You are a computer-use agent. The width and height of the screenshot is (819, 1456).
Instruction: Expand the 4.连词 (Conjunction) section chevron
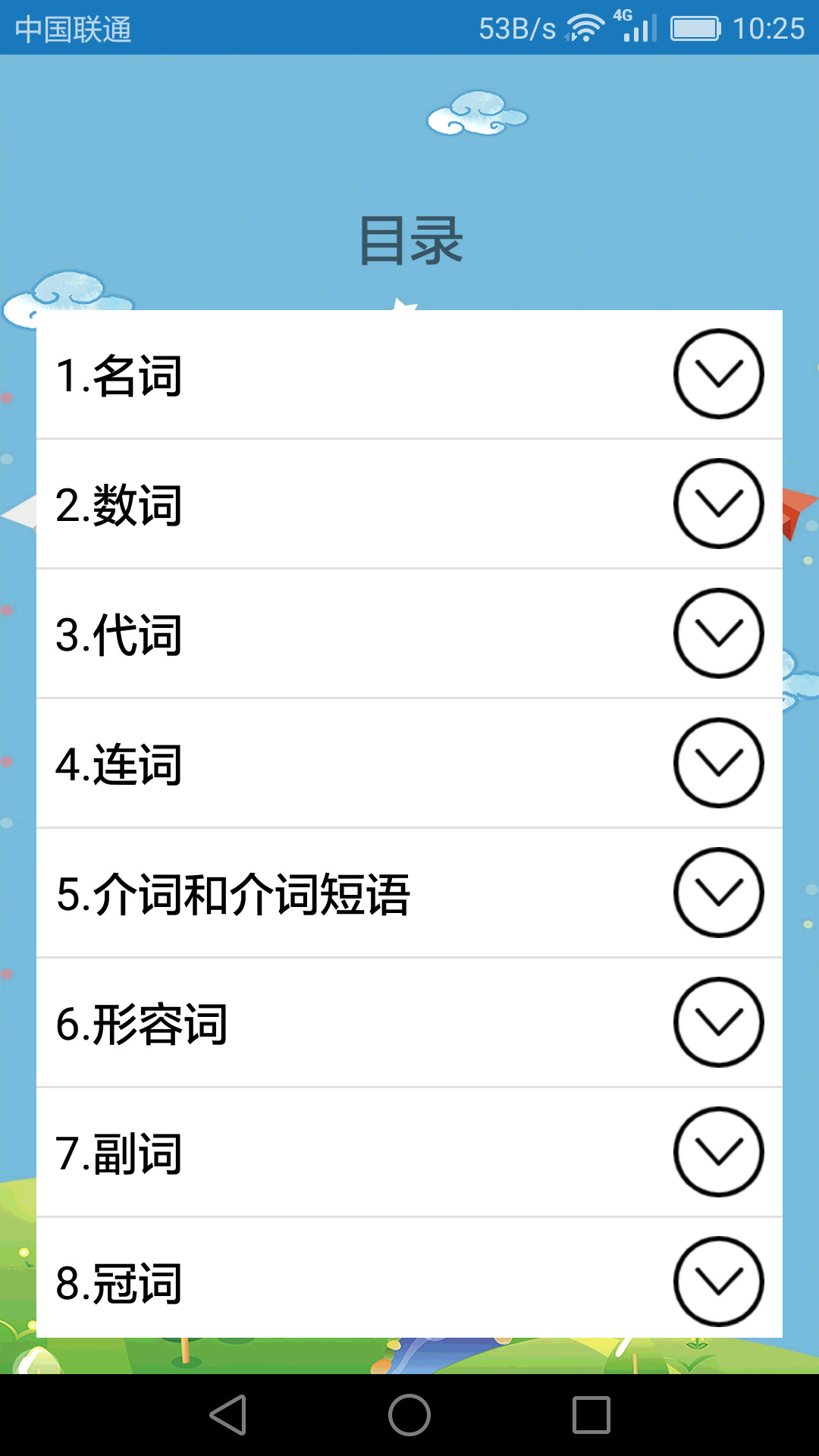tap(719, 763)
